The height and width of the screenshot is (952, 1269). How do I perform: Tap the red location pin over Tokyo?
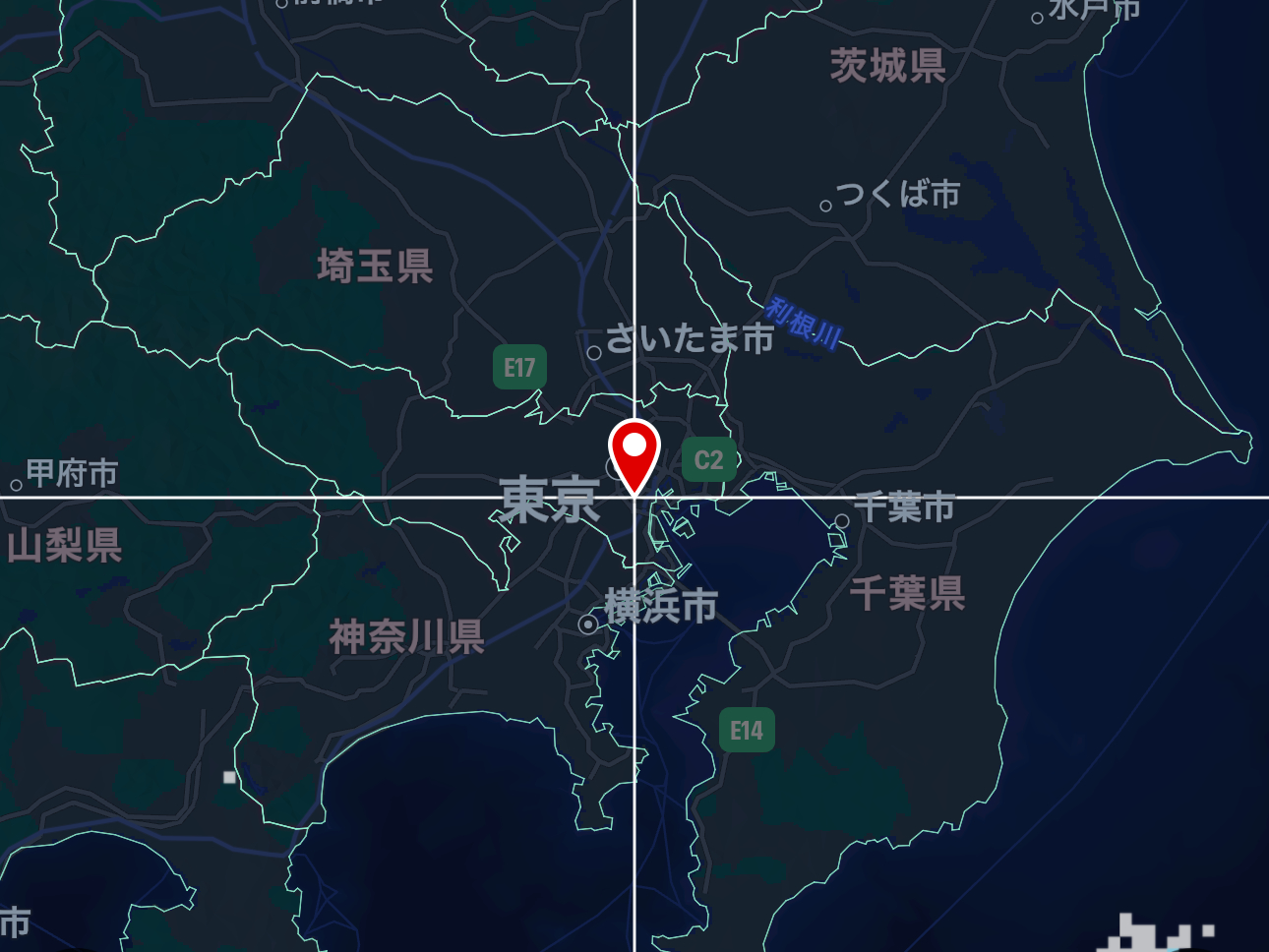point(634,452)
